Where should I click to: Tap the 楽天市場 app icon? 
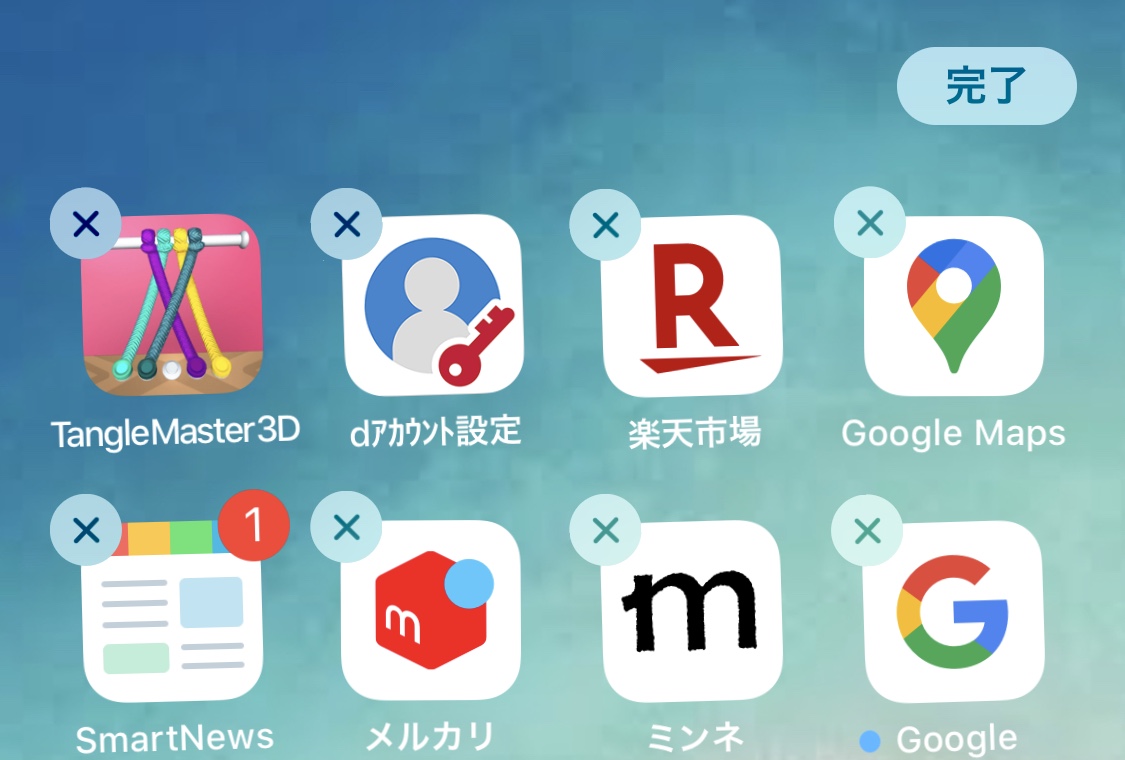click(x=692, y=305)
